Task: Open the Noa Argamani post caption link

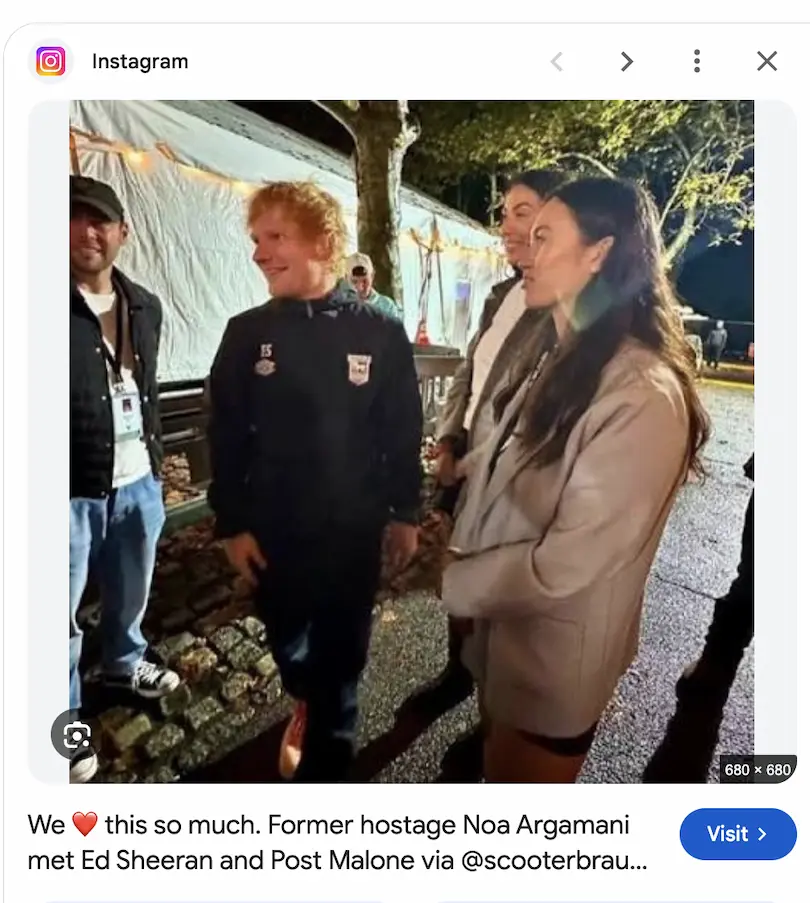Action: [337, 842]
